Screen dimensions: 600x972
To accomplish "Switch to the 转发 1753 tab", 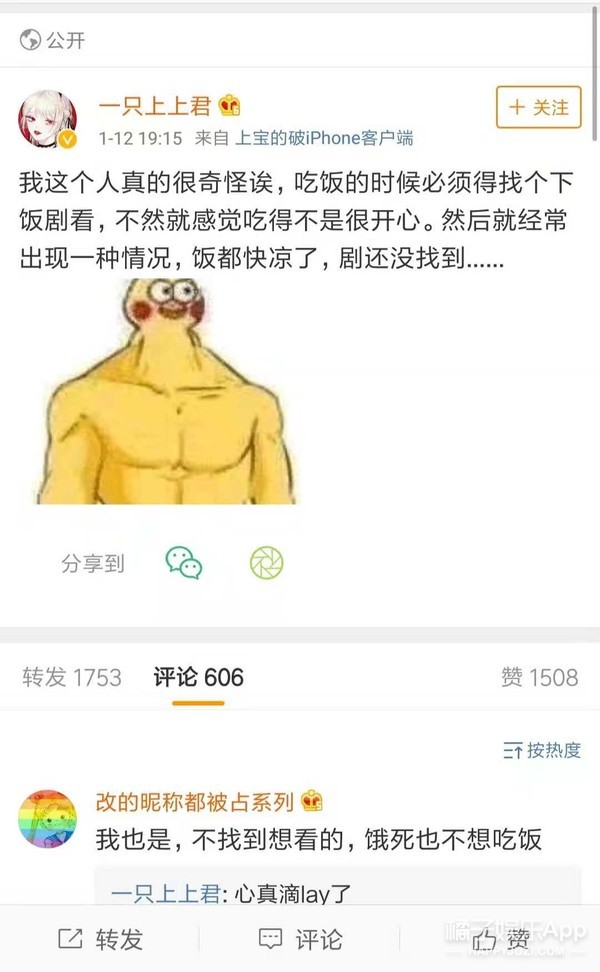I will [72, 677].
